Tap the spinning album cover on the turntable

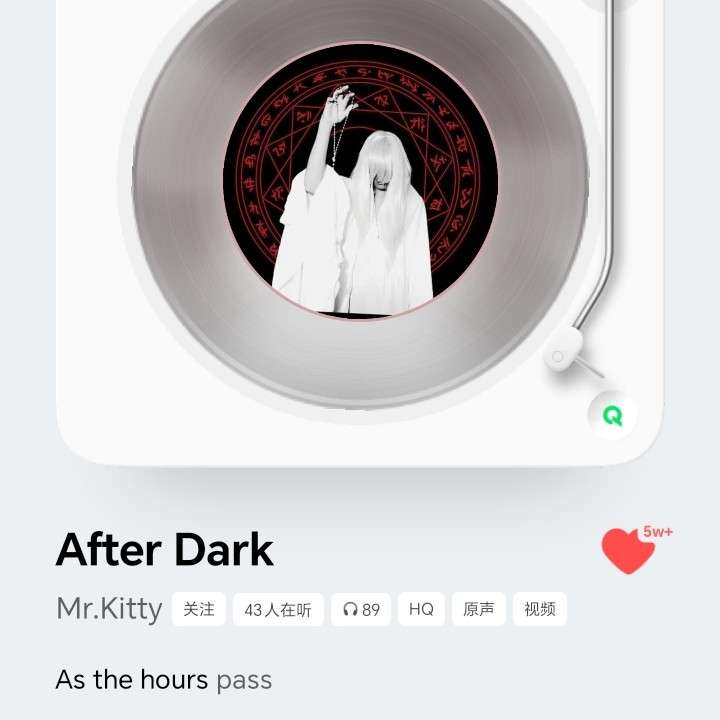pyautogui.click(x=360, y=180)
